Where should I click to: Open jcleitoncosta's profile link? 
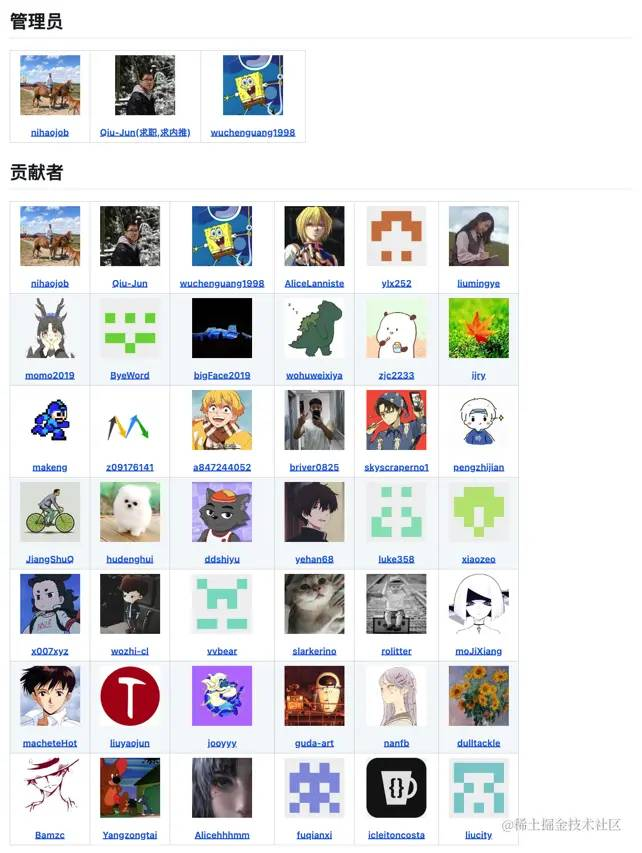(x=396, y=835)
